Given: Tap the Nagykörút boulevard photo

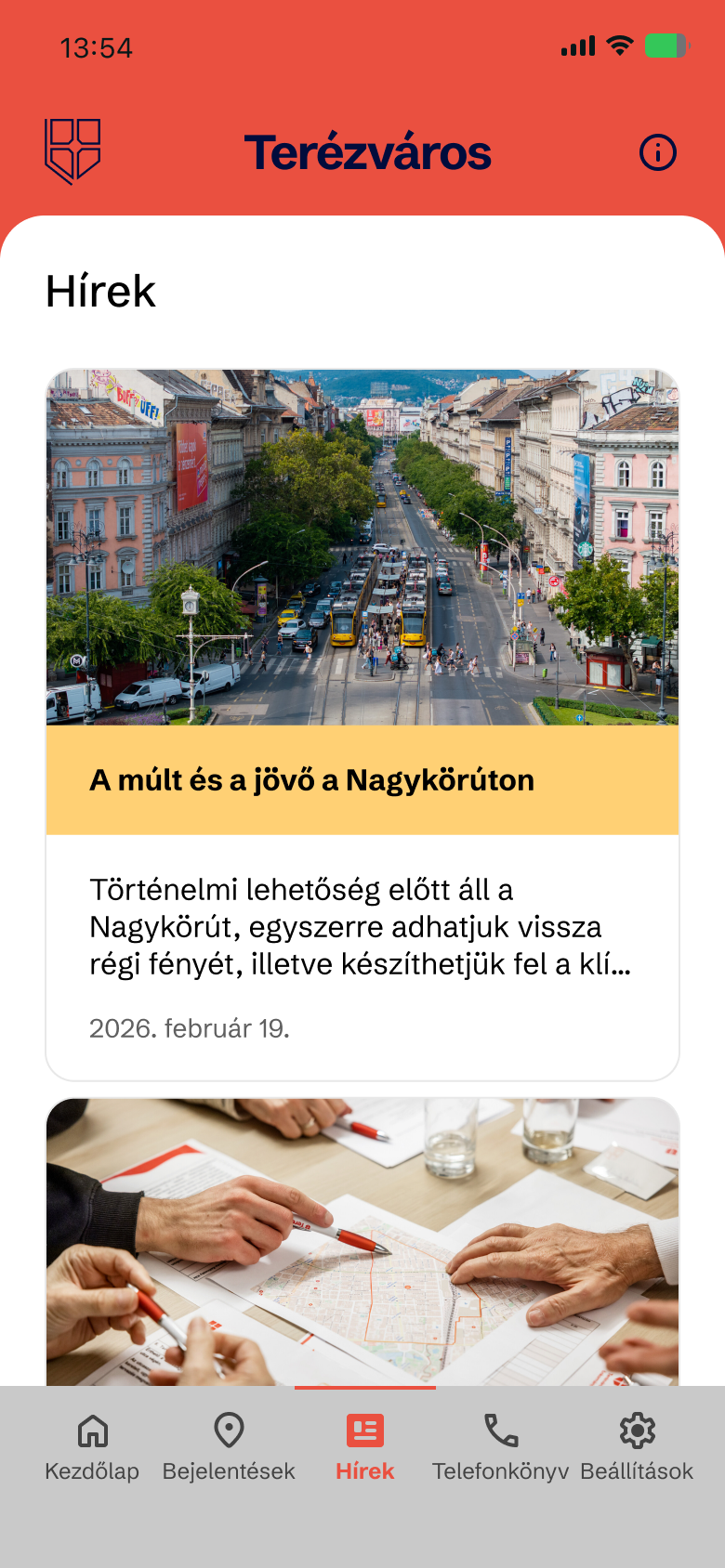Looking at the screenshot, I should click(x=362, y=550).
